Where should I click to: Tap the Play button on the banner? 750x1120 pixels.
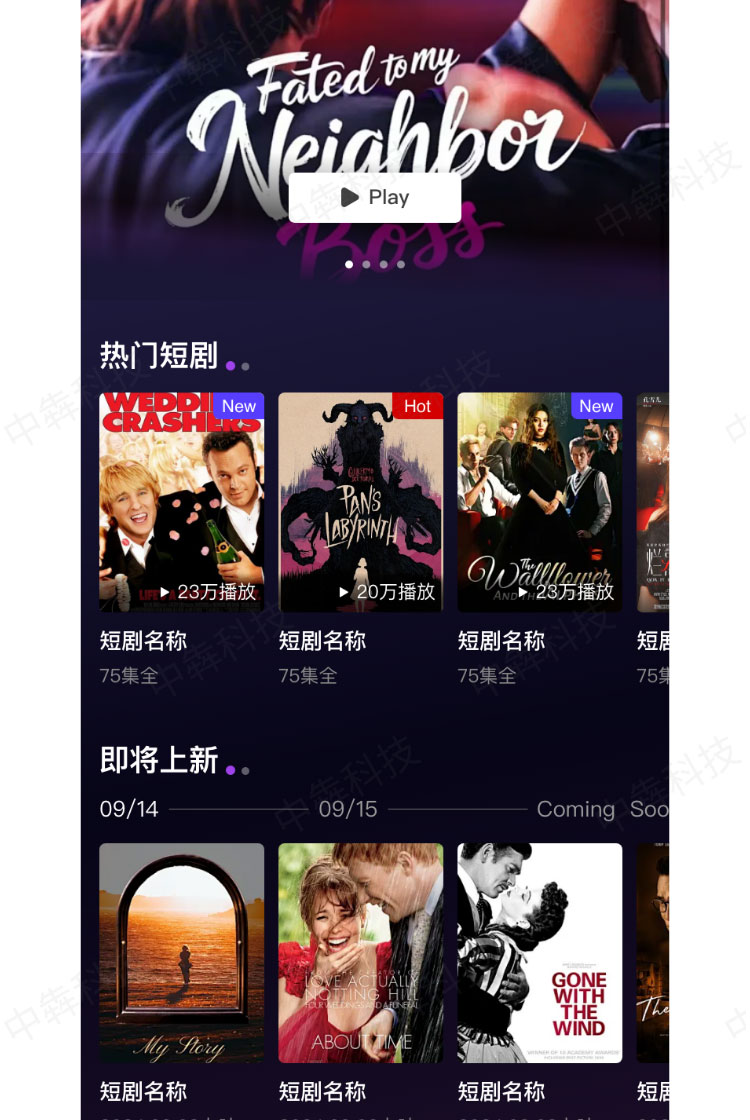pos(375,197)
